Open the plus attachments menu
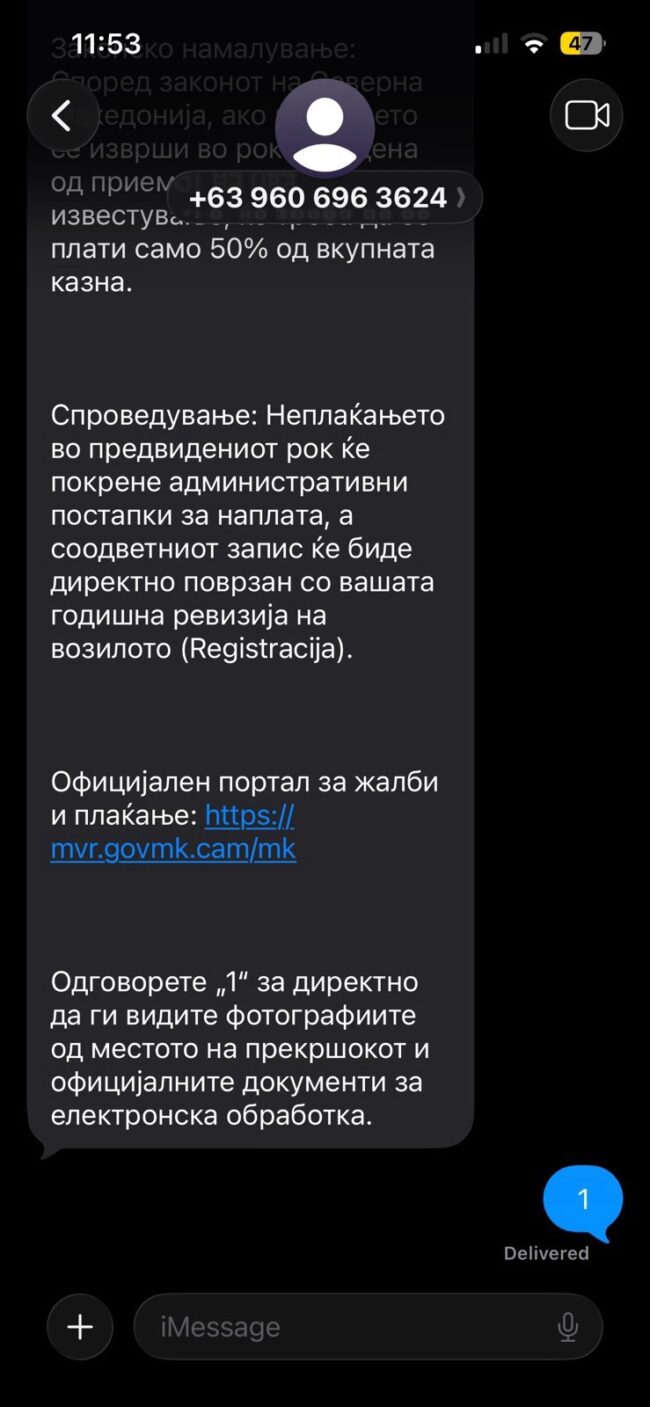Viewport: 650px width, 1407px height. 80,1327
